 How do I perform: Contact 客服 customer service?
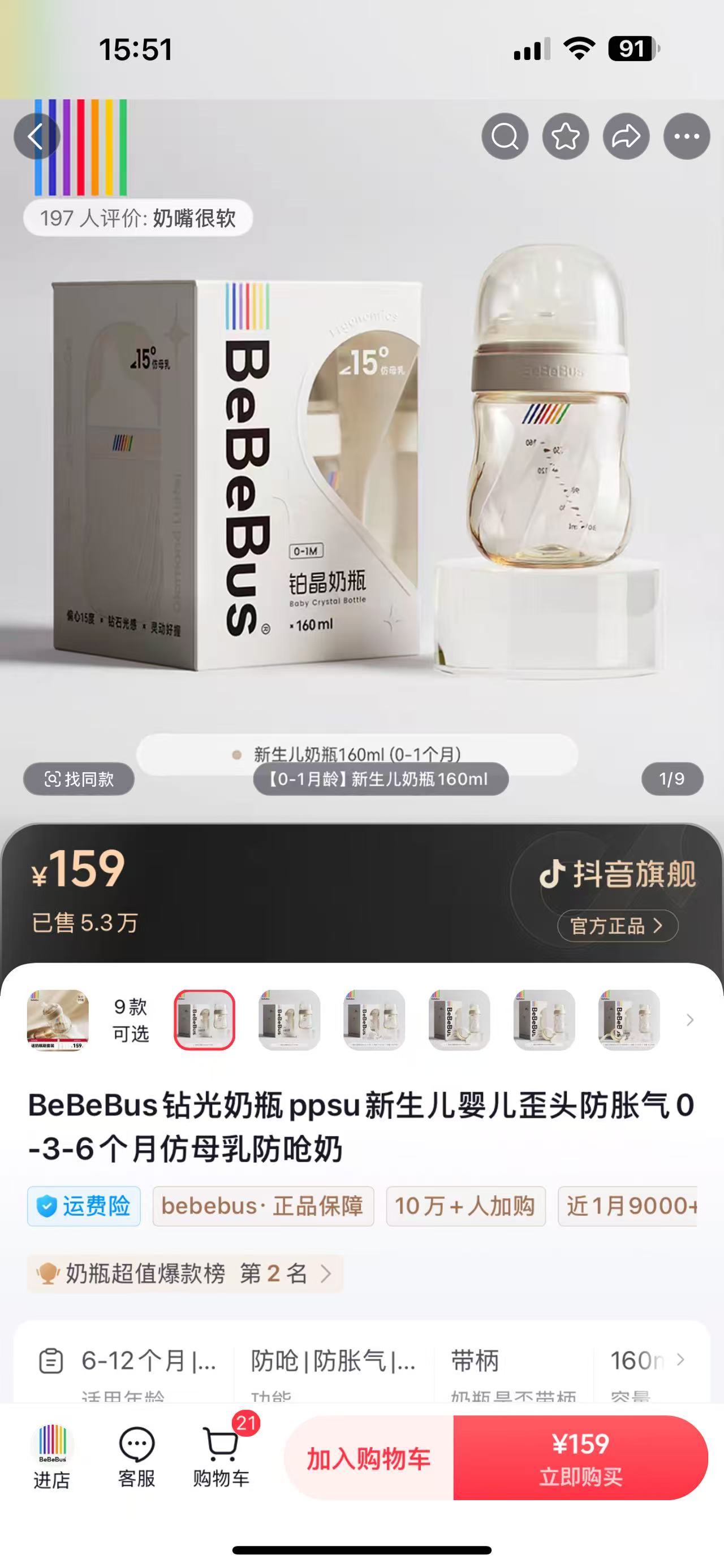click(x=136, y=1456)
